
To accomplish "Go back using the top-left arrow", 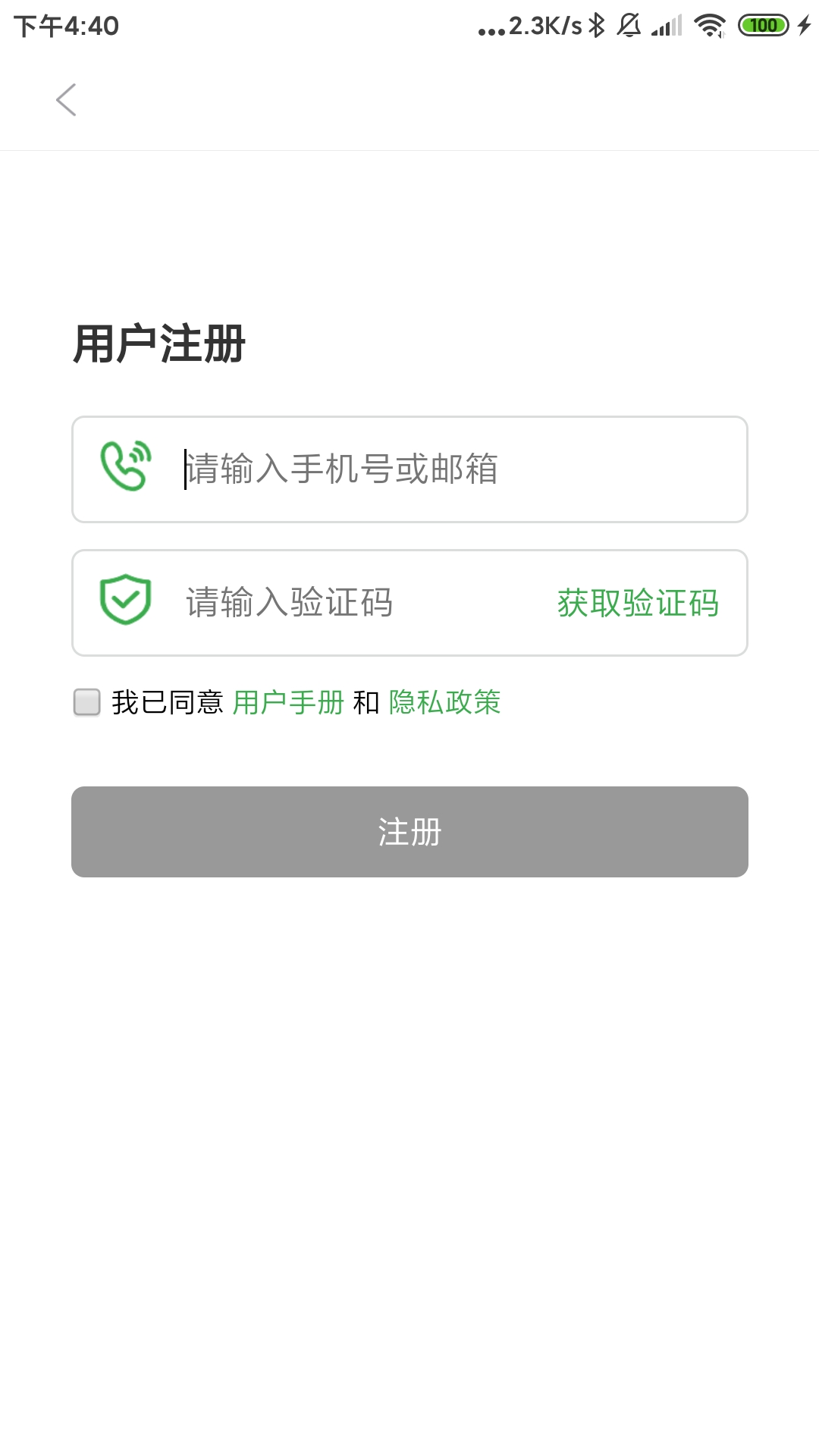I will tap(66, 100).
